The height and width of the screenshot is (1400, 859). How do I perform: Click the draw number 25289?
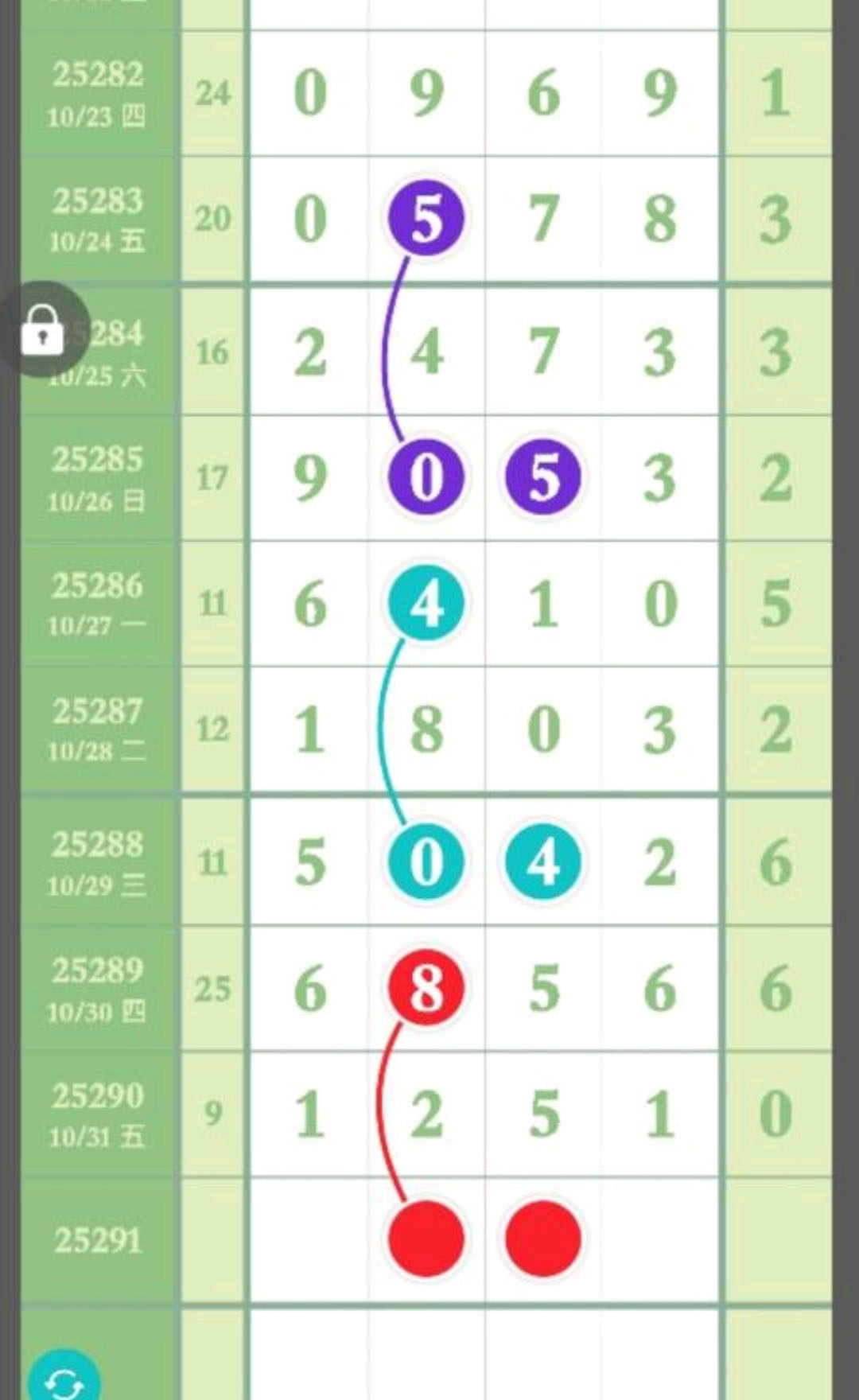click(x=95, y=972)
